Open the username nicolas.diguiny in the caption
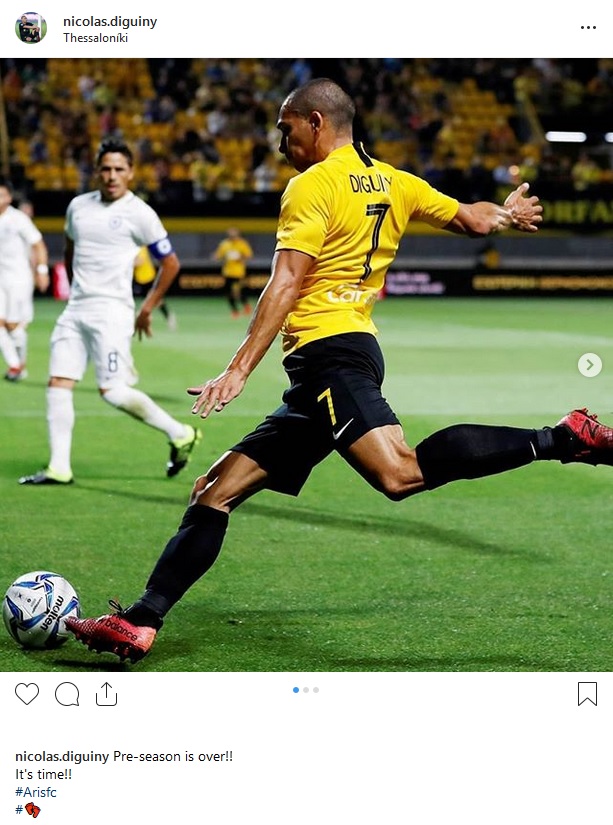The width and height of the screenshot is (613, 825). point(61,756)
